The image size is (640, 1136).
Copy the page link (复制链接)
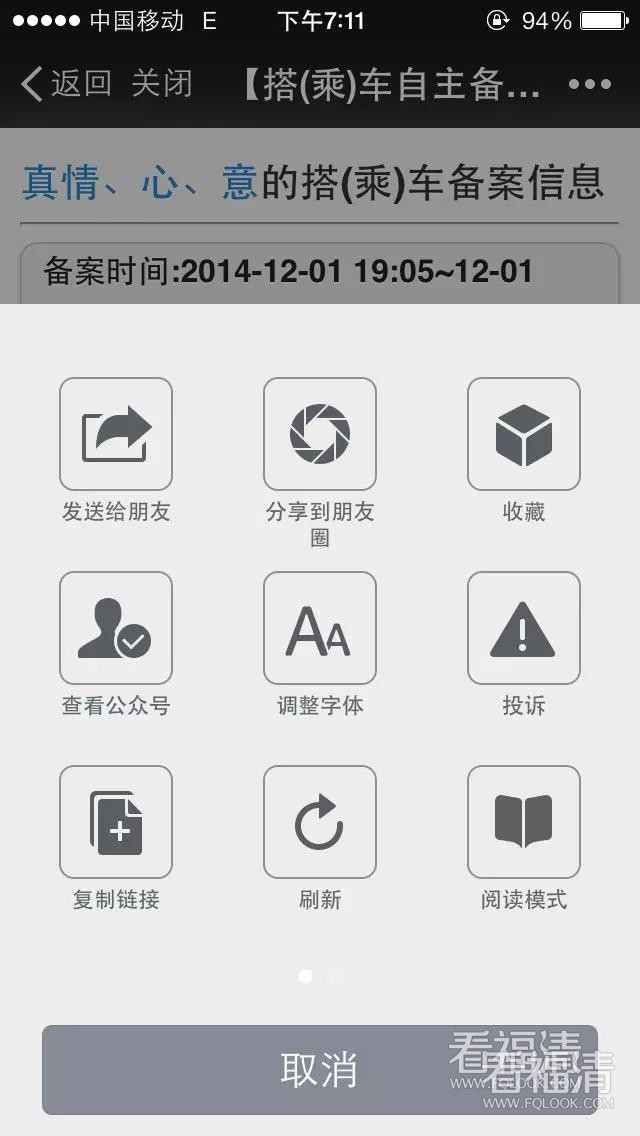tap(116, 822)
